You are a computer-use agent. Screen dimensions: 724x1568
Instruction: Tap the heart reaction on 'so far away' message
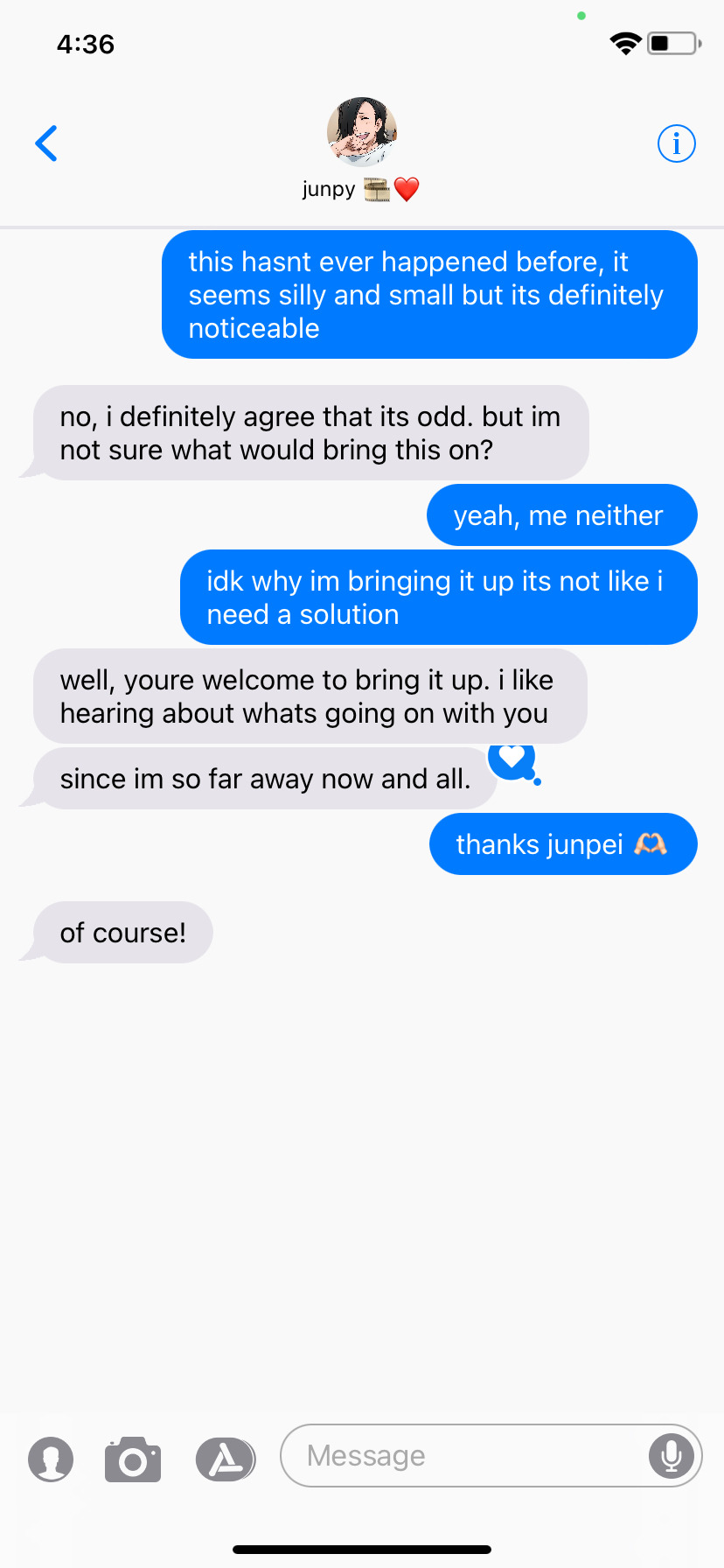(x=512, y=758)
